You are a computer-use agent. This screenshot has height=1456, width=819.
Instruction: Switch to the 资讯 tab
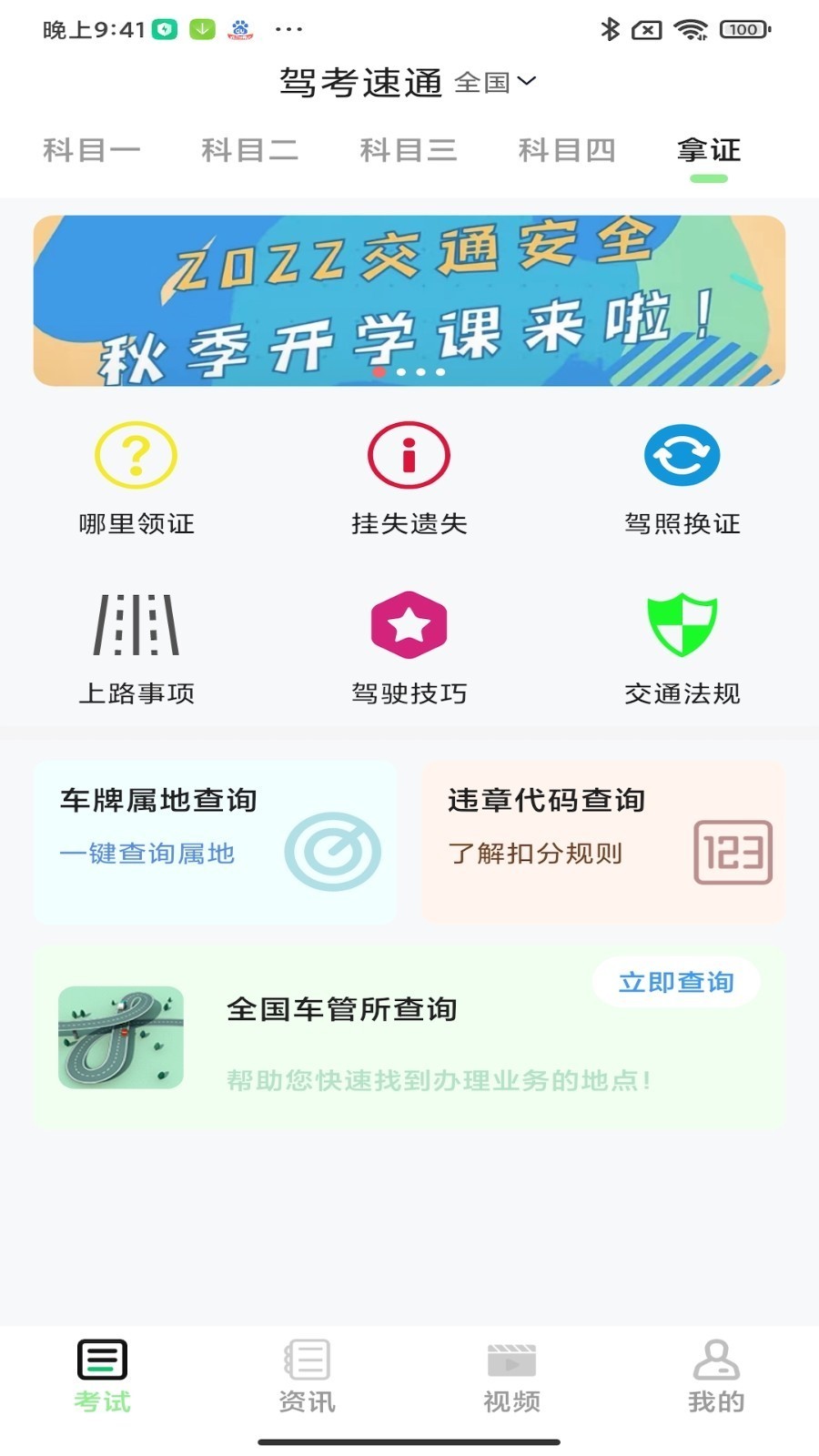(x=308, y=1377)
